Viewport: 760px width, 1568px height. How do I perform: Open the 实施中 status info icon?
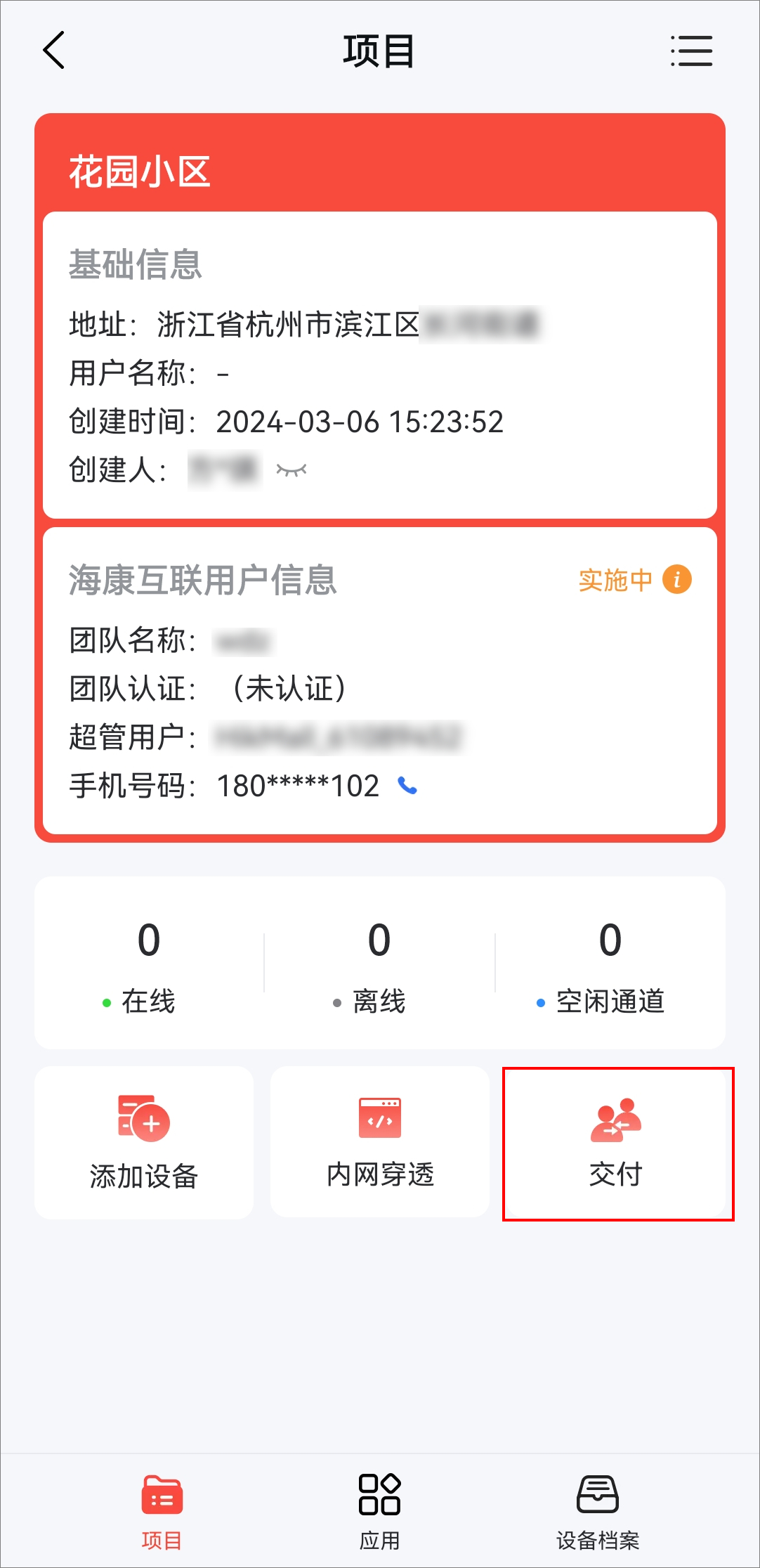coord(677,580)
